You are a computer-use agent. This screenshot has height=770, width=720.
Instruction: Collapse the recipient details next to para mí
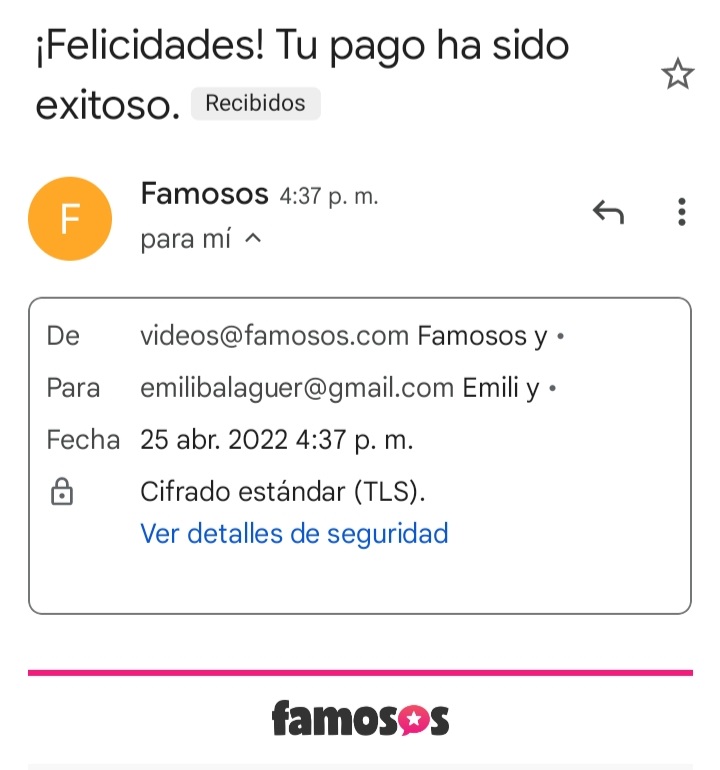coord(253,240)
